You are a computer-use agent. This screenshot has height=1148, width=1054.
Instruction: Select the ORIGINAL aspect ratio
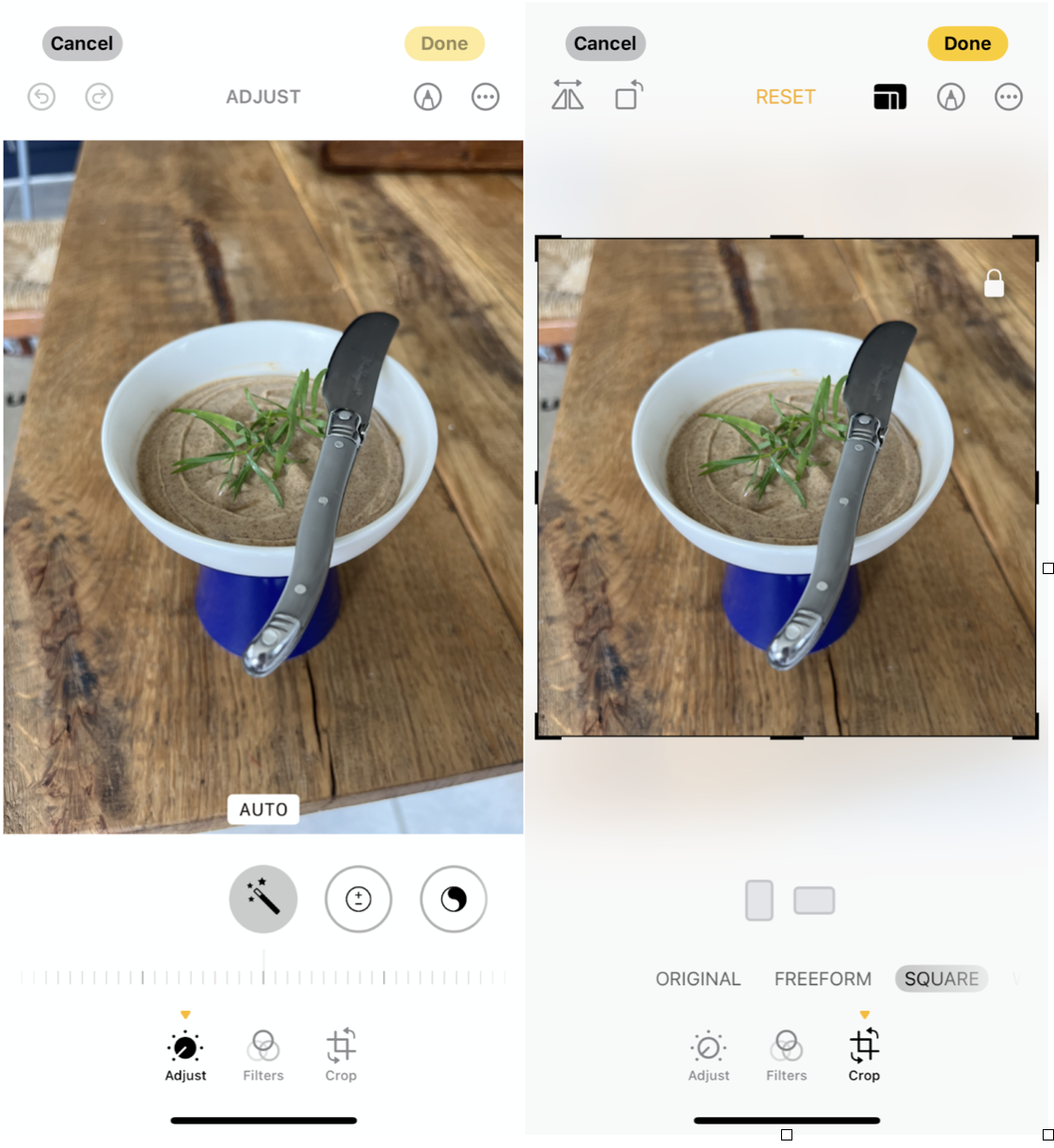coord(697,979)
